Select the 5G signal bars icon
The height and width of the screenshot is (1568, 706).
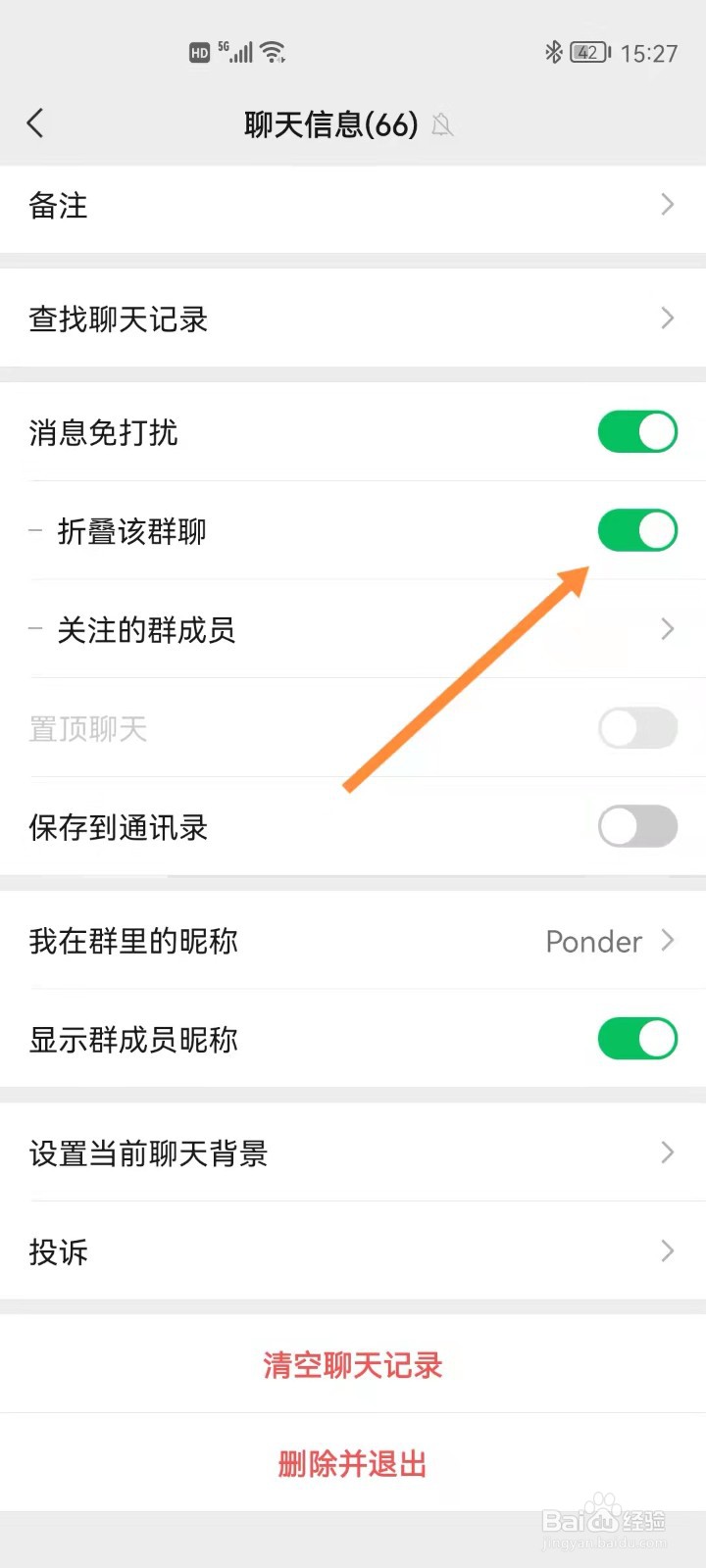239,51
